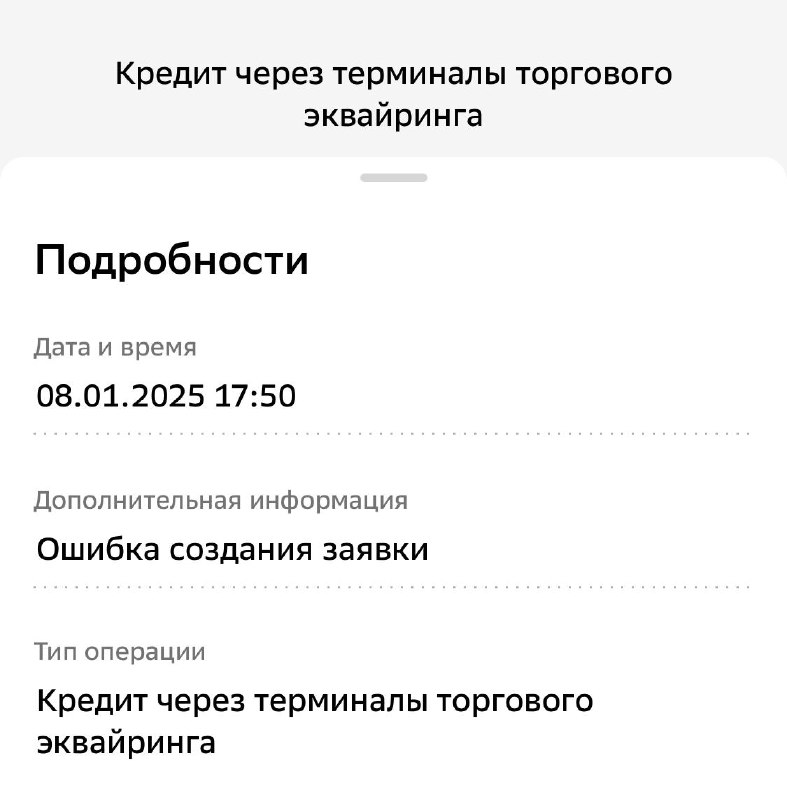Image resolution: width=787 pixels, height=800 pixels.
Task: Tap the "Тип операции" field label
Action: point(119,651)
